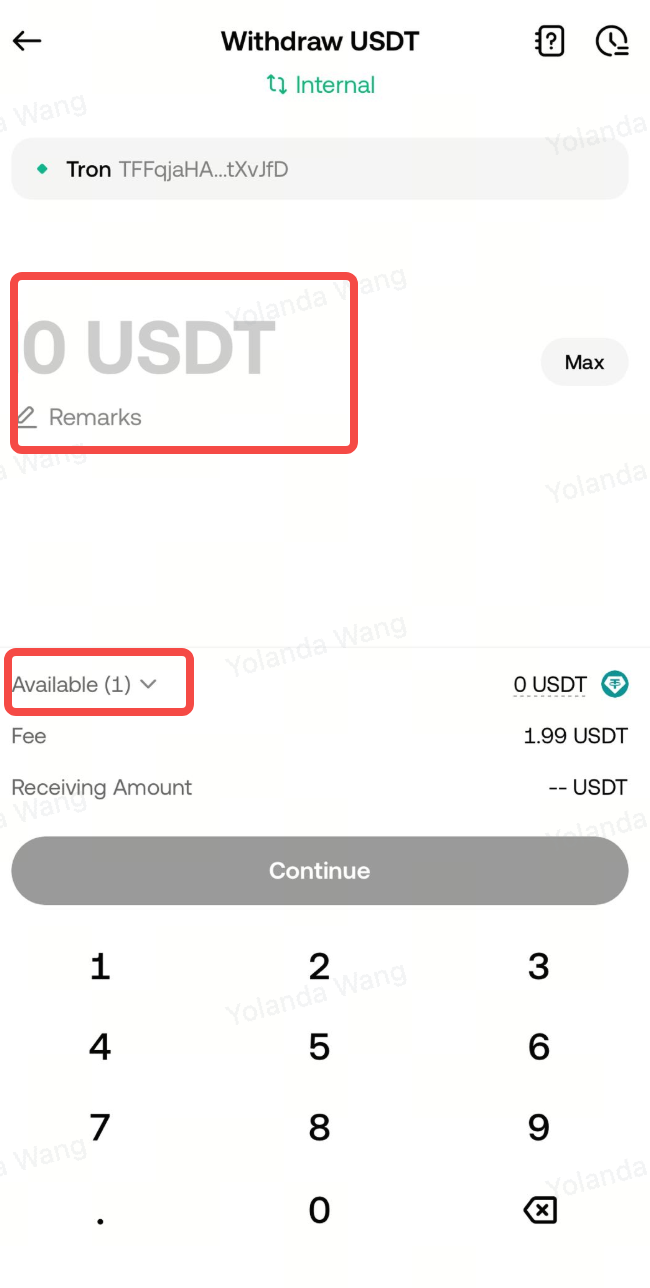Expand the Available (1) dropdown

pyautogui.click(x=85, y=684)
